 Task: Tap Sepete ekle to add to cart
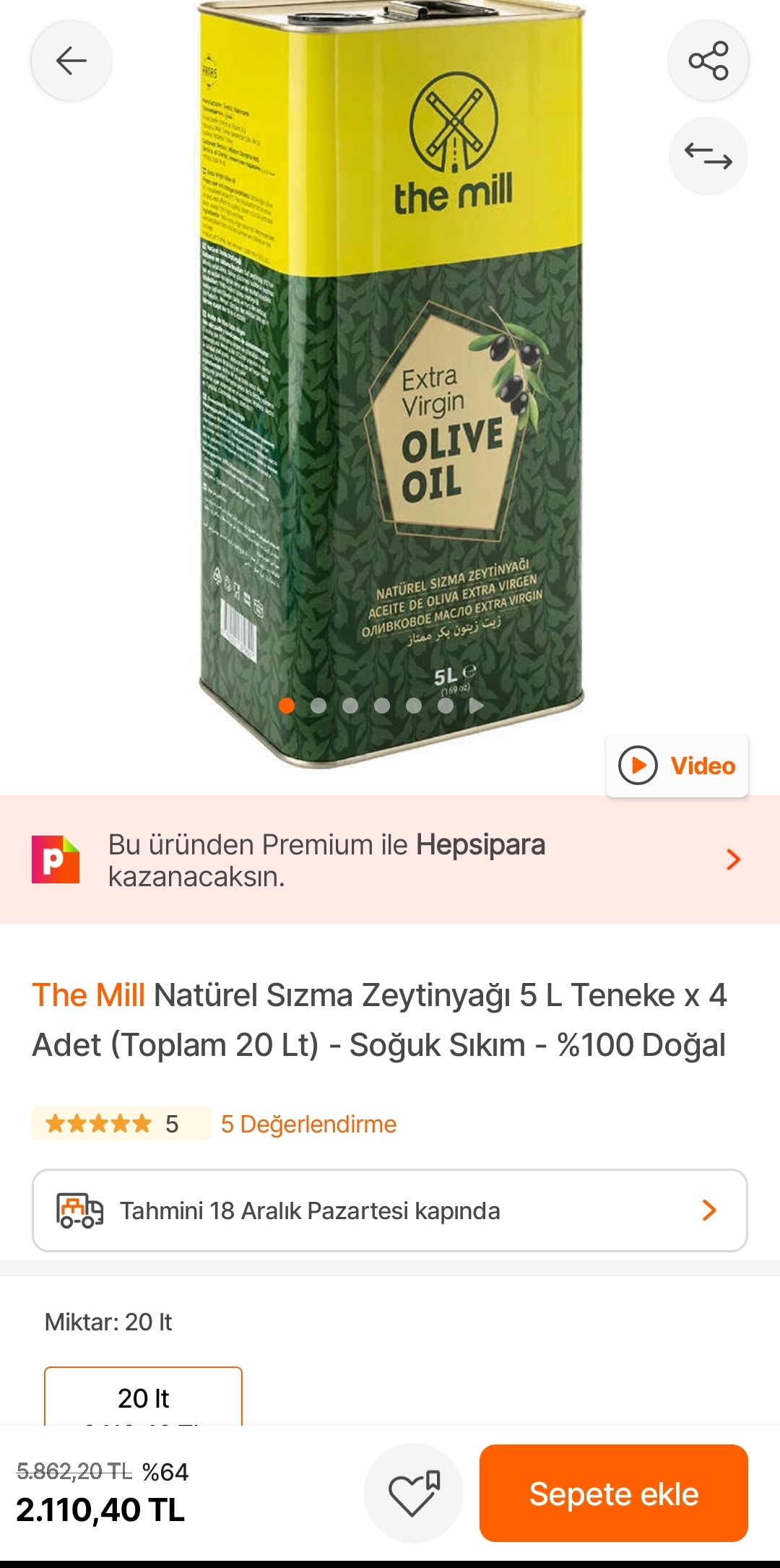point(613,1493)
